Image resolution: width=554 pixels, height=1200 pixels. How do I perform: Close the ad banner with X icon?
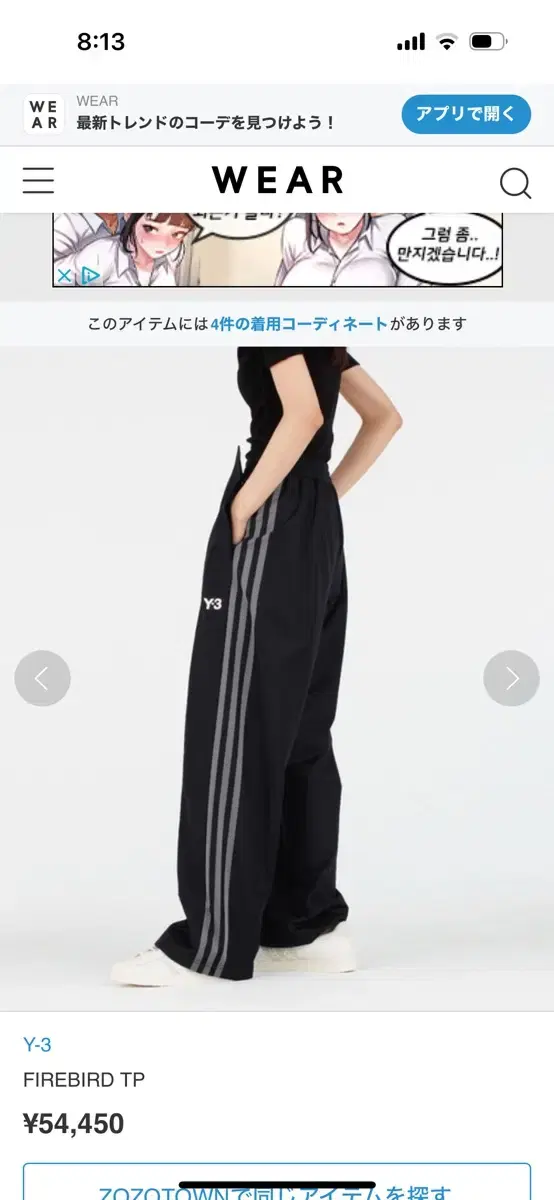pos(65,275)
